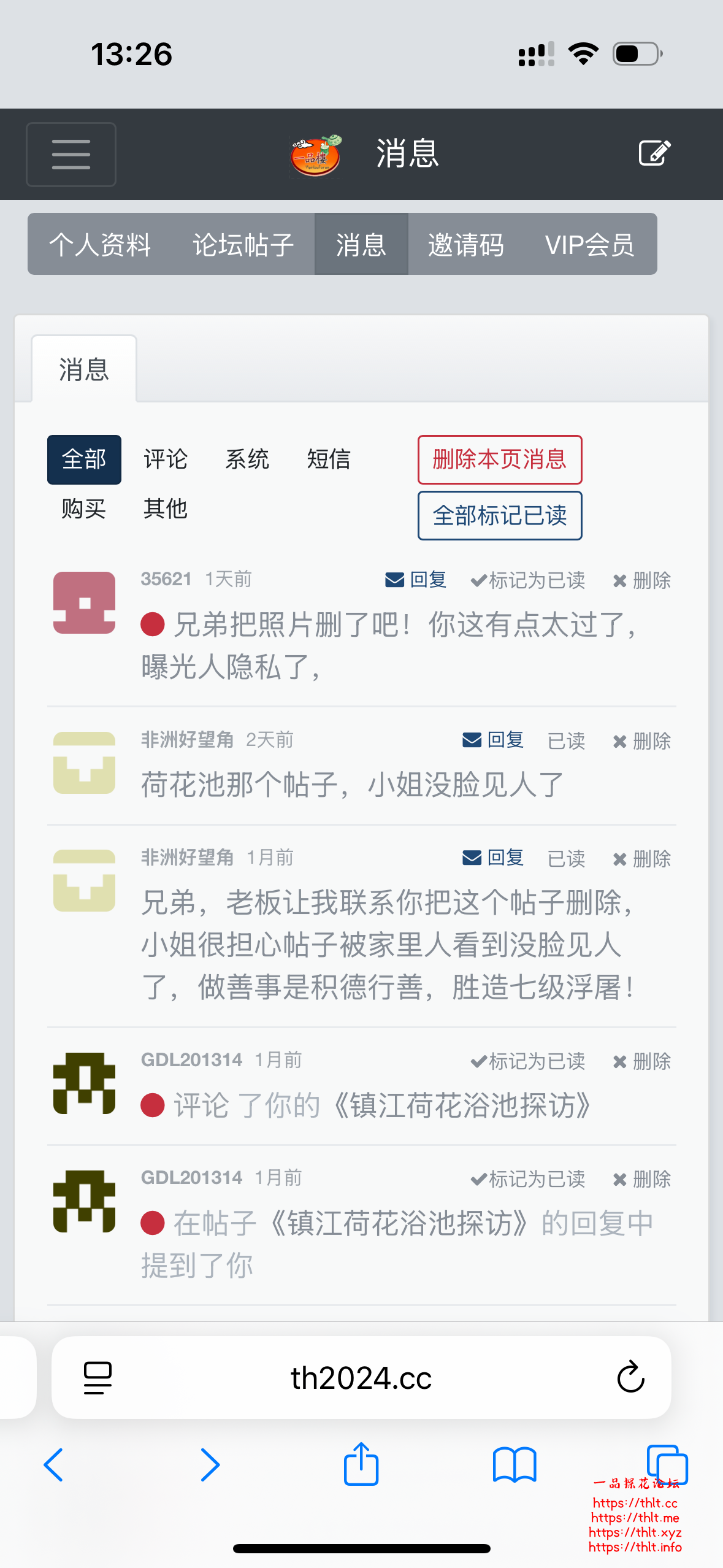Go to the 邀请码 tab
Viewport: 723px width, 1568px height.
point(466,245)
